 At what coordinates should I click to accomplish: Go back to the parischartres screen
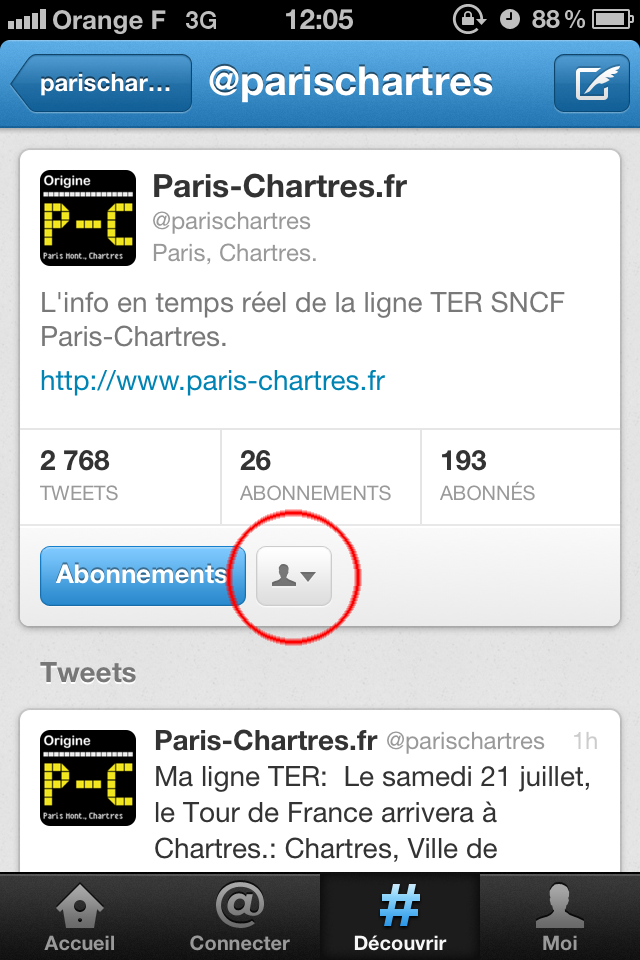tap(101, 84)
